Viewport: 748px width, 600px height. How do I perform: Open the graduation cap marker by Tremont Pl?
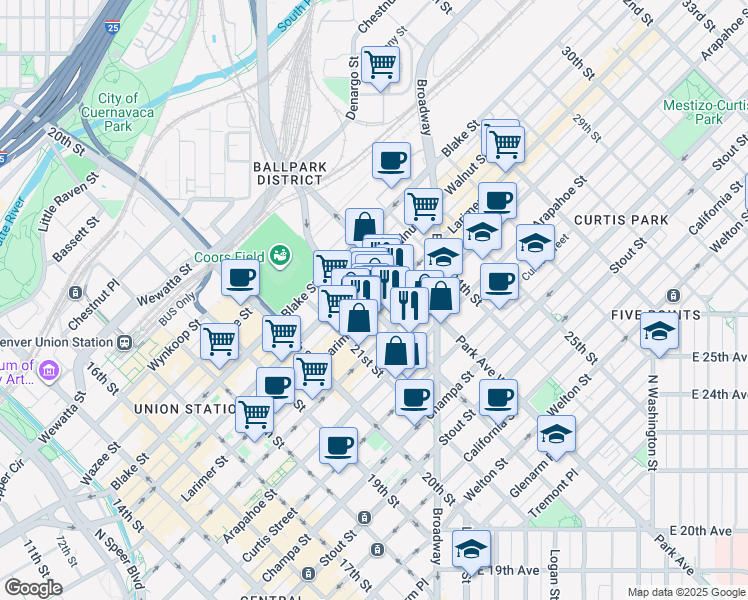tap(556, 435)
